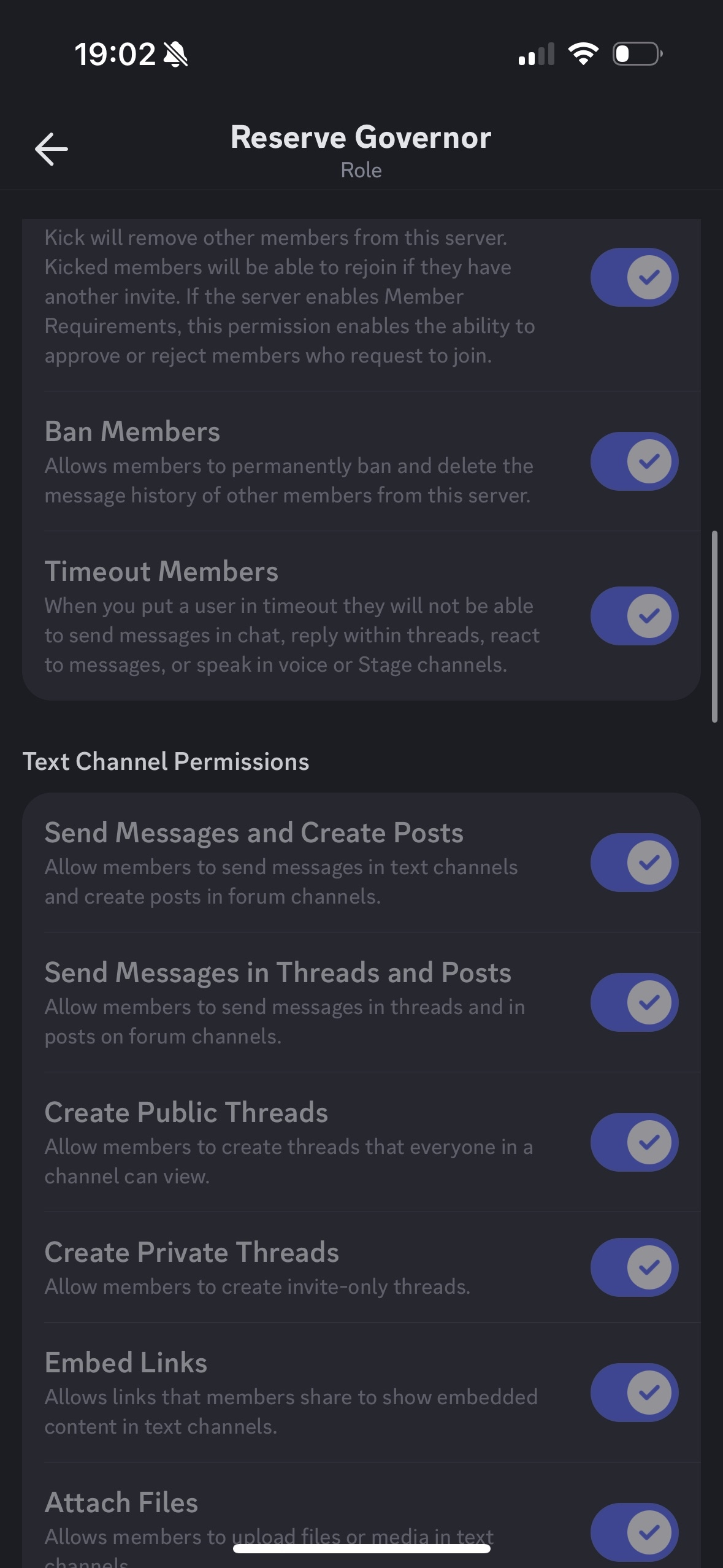
Task: Go back from Reserve Governor role
Action: click(52, 149)
